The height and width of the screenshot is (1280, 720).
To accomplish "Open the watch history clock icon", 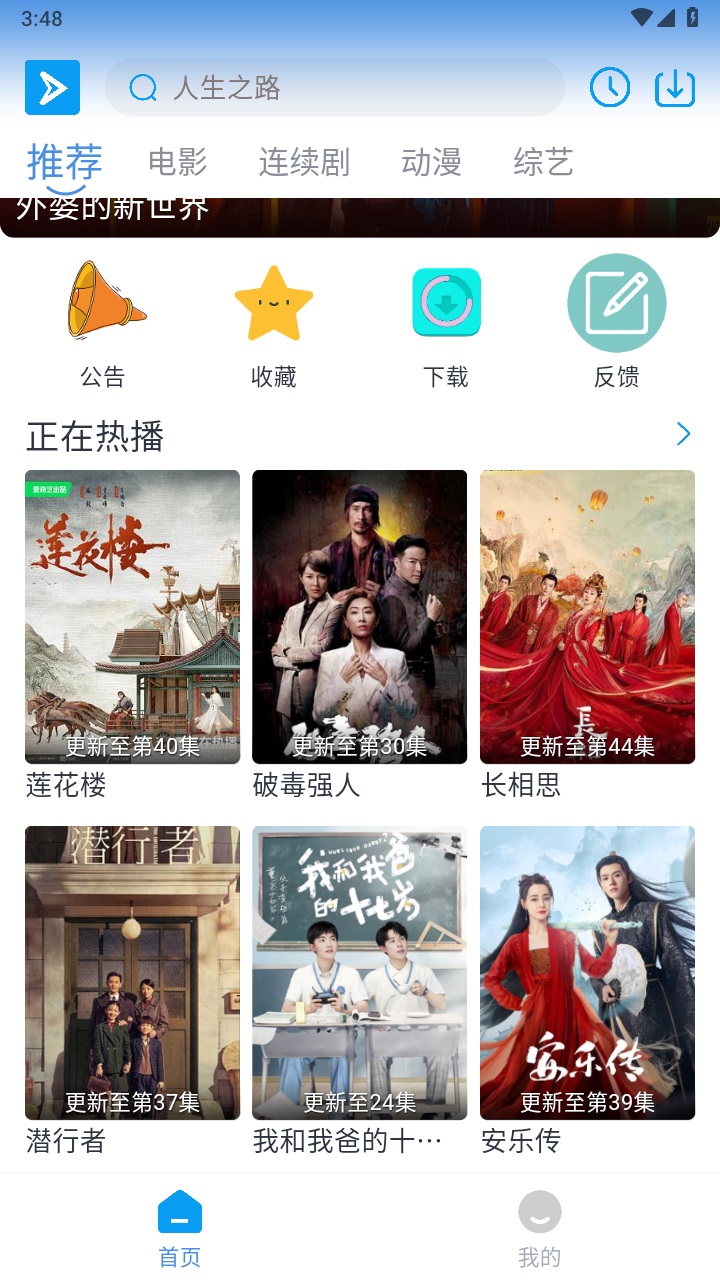I will [x=609, y=88].
